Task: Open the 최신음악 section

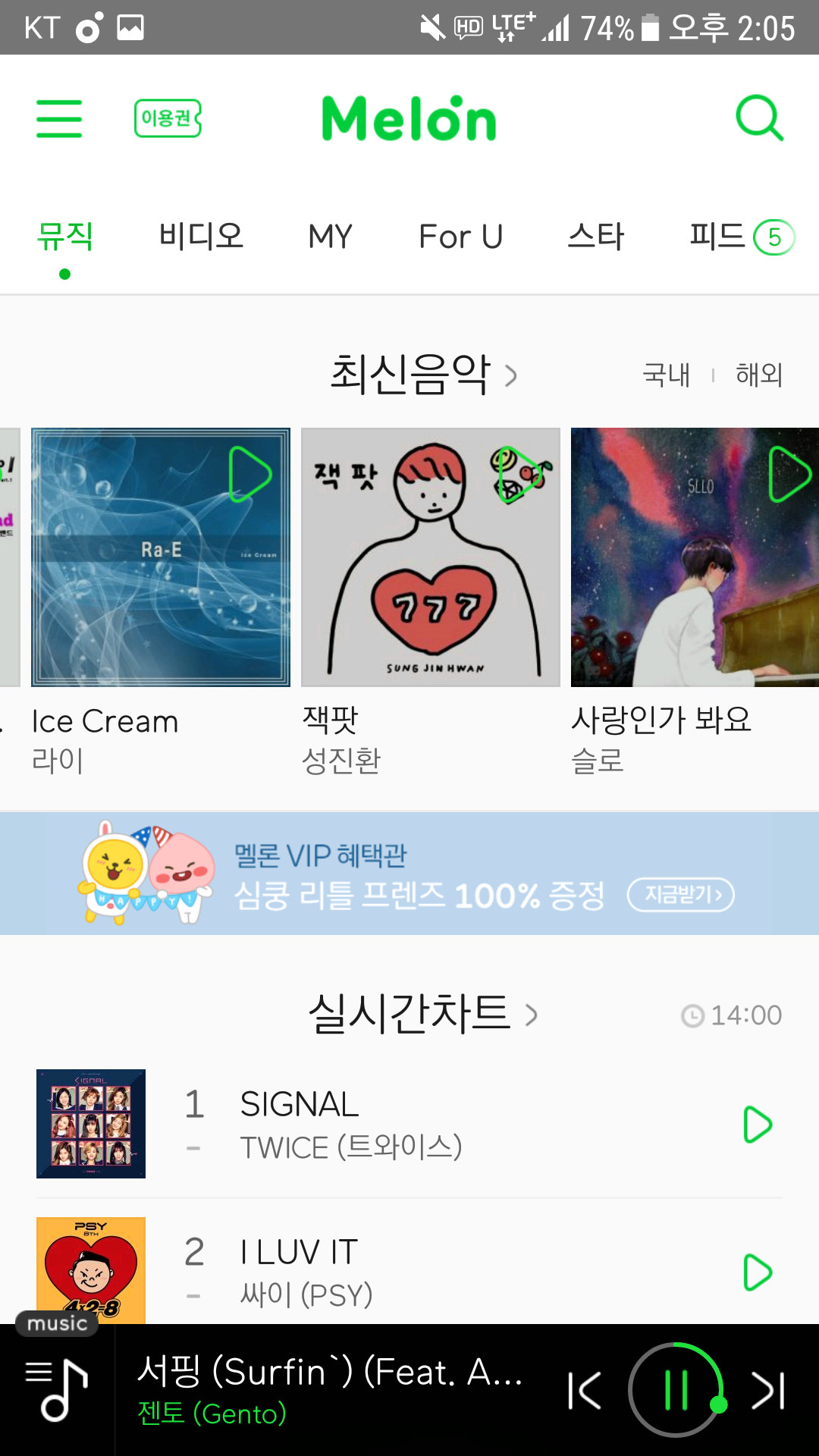Action: click(424, 375)
